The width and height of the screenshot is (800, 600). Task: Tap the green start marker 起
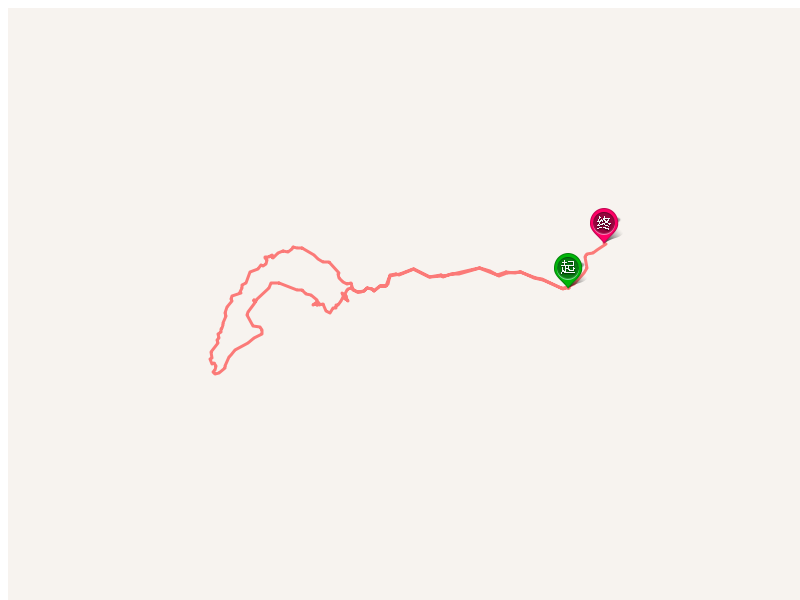(x=568, y=267)
